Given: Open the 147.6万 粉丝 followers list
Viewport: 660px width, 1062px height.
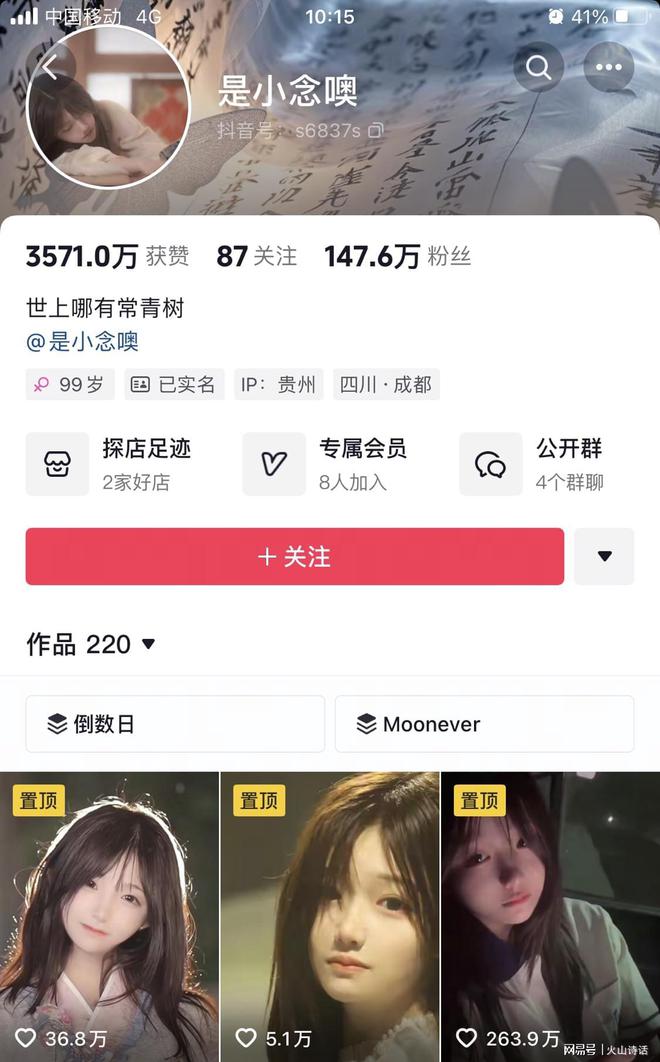Looking at the screenshot, I should coord(397,256).
